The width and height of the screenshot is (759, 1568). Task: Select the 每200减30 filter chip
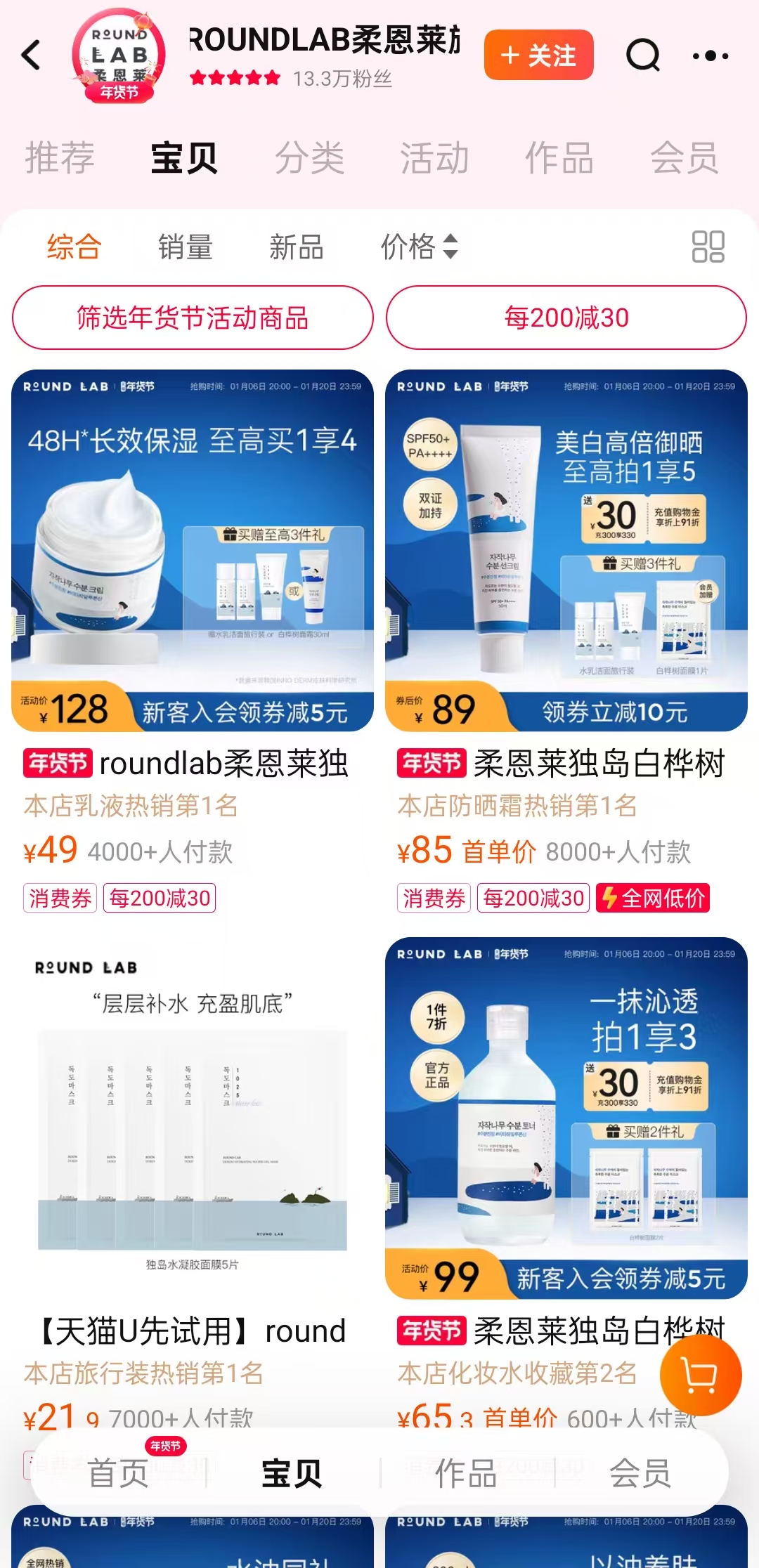[x=566, y=318]
